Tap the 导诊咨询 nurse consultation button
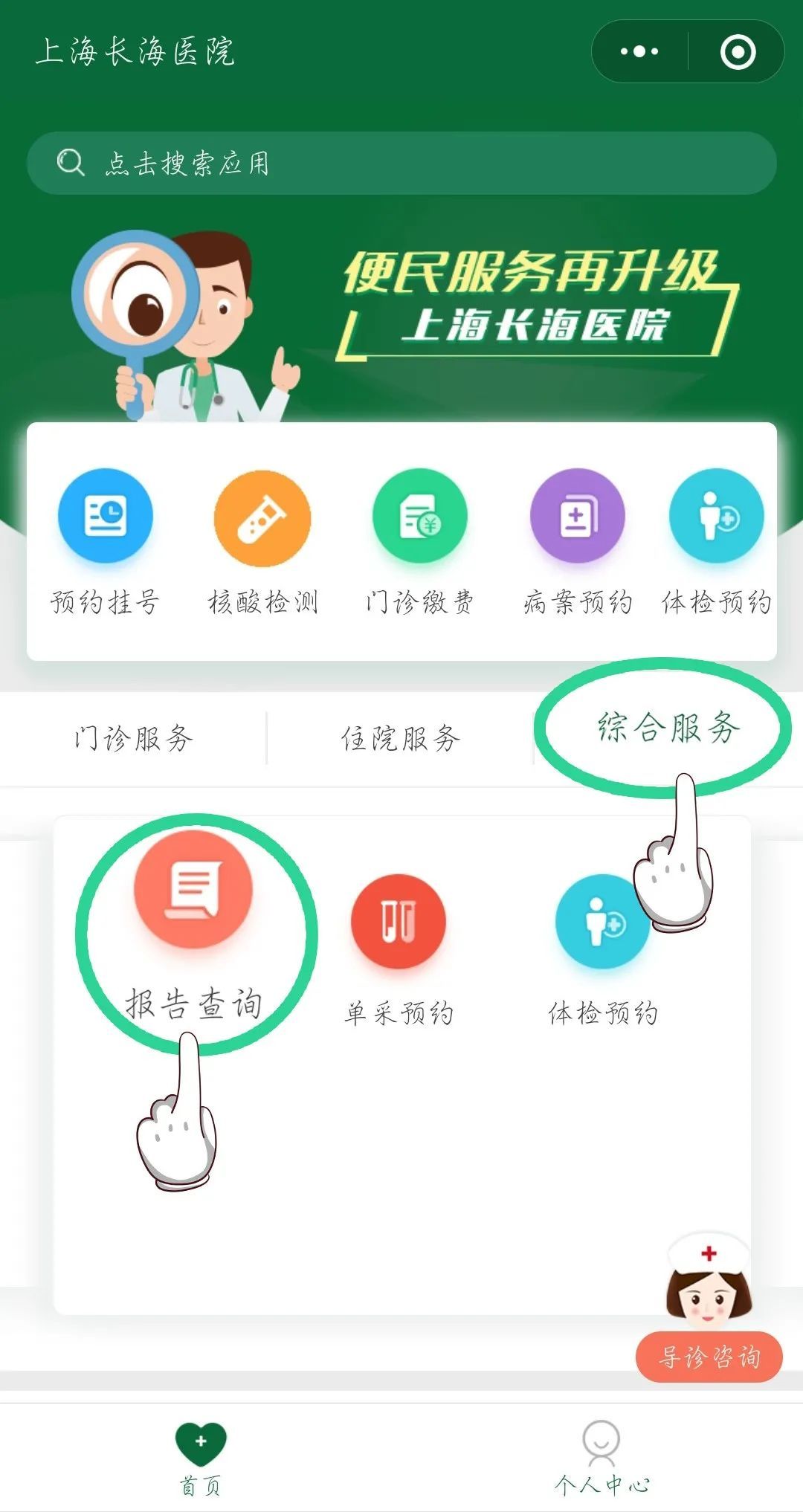The image size is (803, 1512). coord(709,1357)
